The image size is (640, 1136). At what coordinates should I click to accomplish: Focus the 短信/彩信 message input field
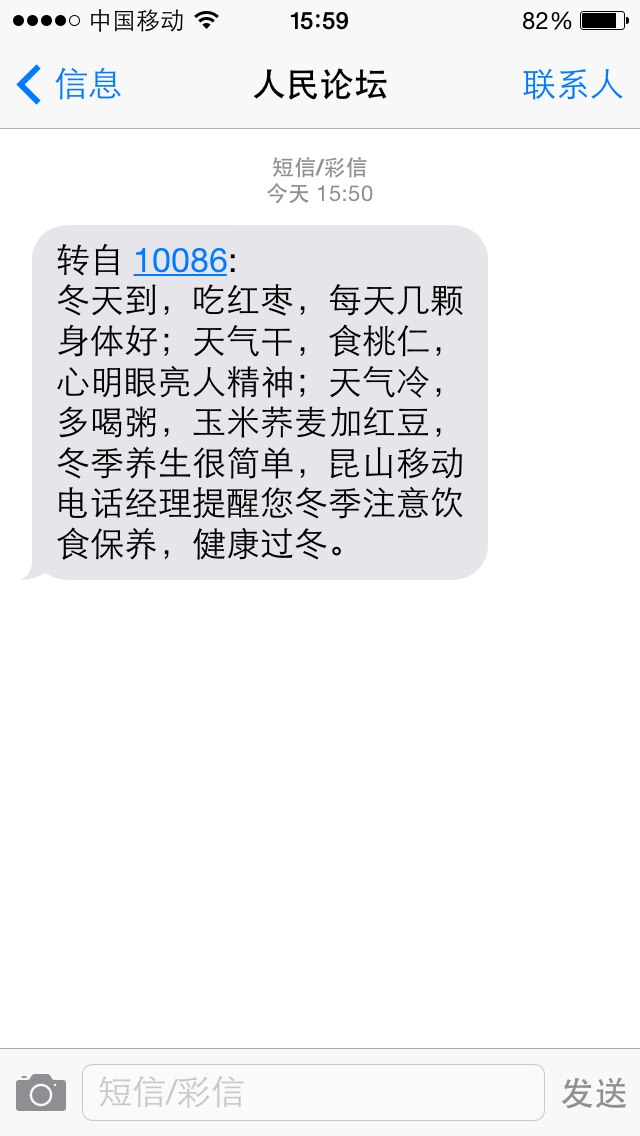[x=313, y=1093]
